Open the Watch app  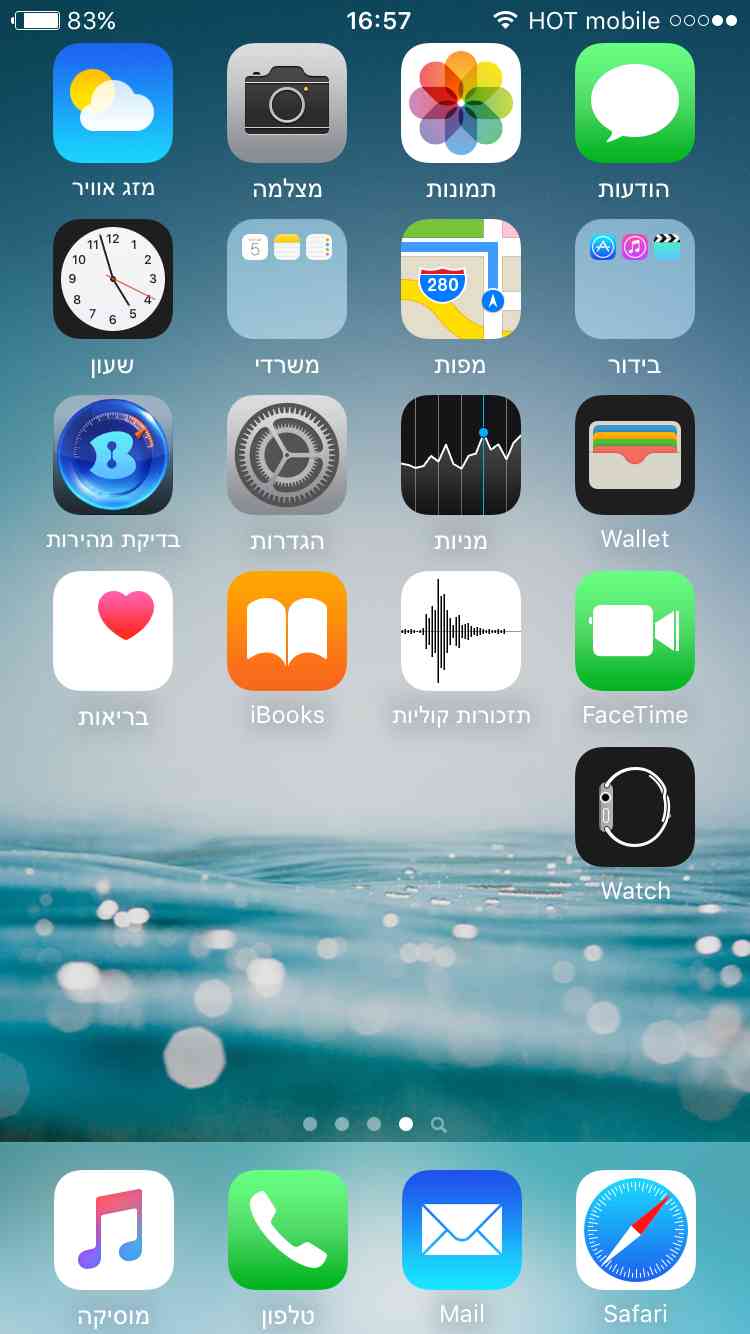[635, 807]
